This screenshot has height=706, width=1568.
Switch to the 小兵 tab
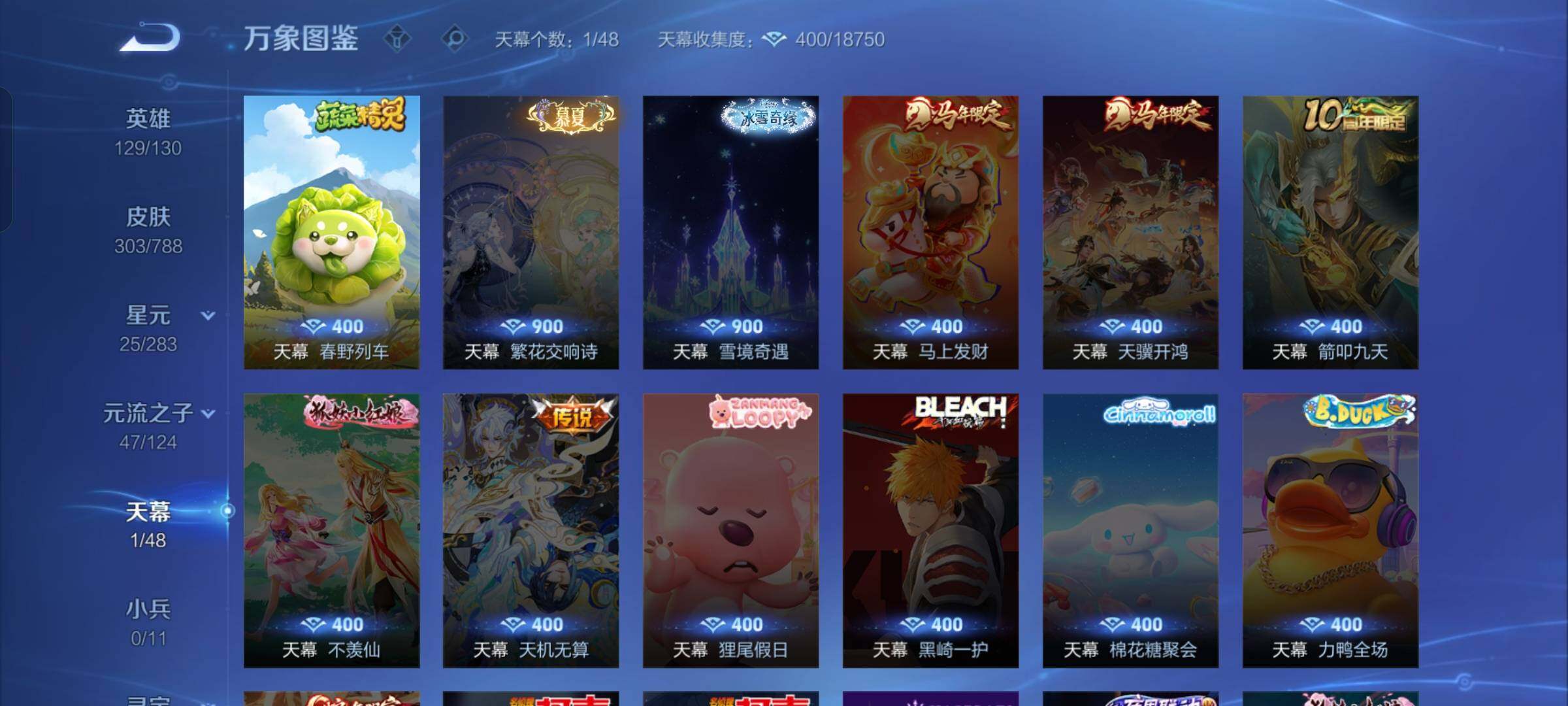coord(148,622)
